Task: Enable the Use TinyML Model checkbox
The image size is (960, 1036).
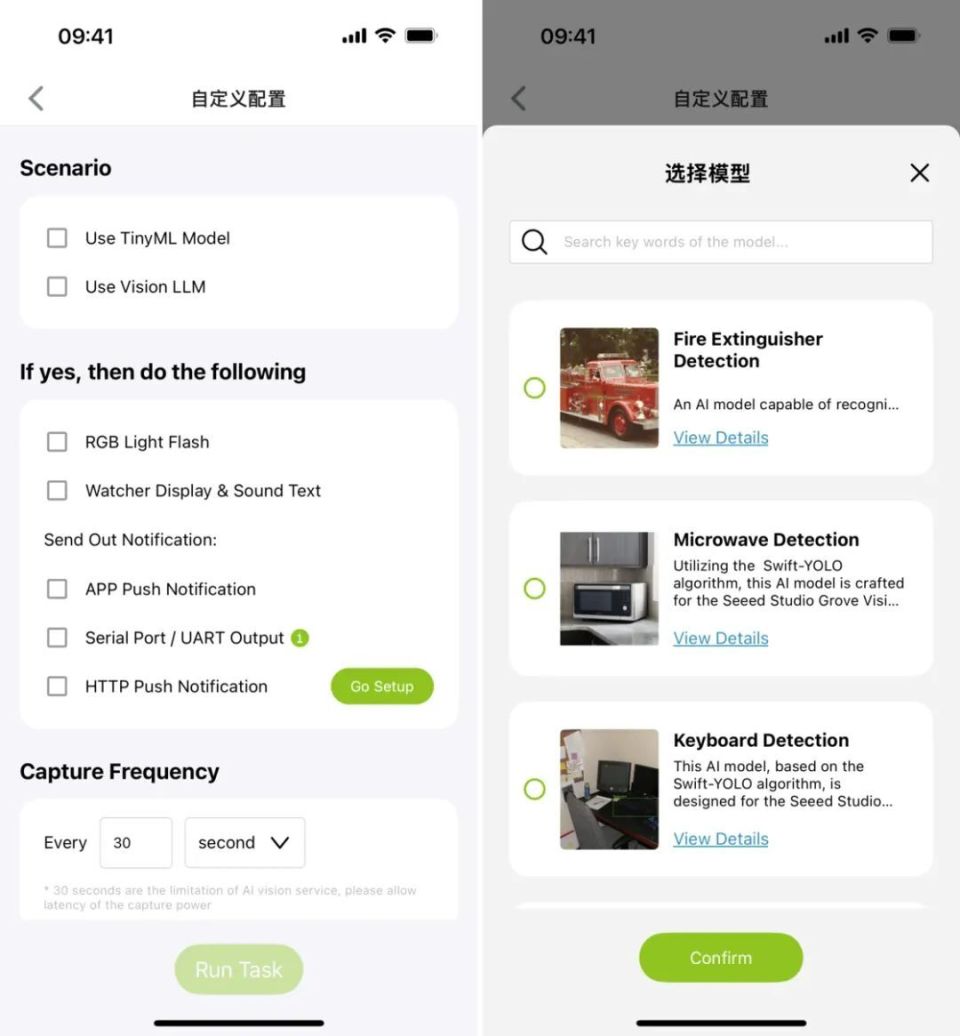Action: coord(57,238)
